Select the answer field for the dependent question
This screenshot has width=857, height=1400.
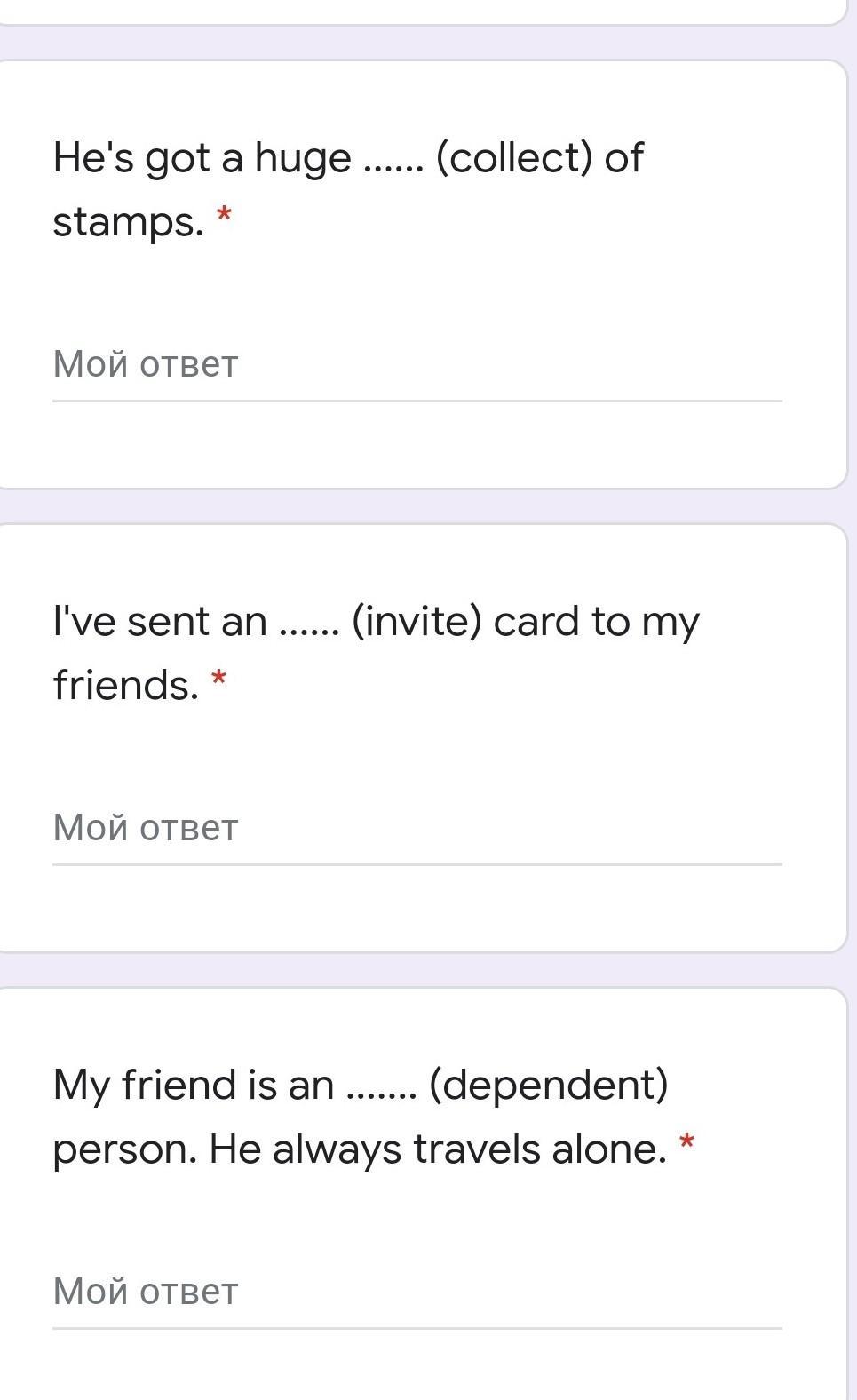(x=416, y=1293)
